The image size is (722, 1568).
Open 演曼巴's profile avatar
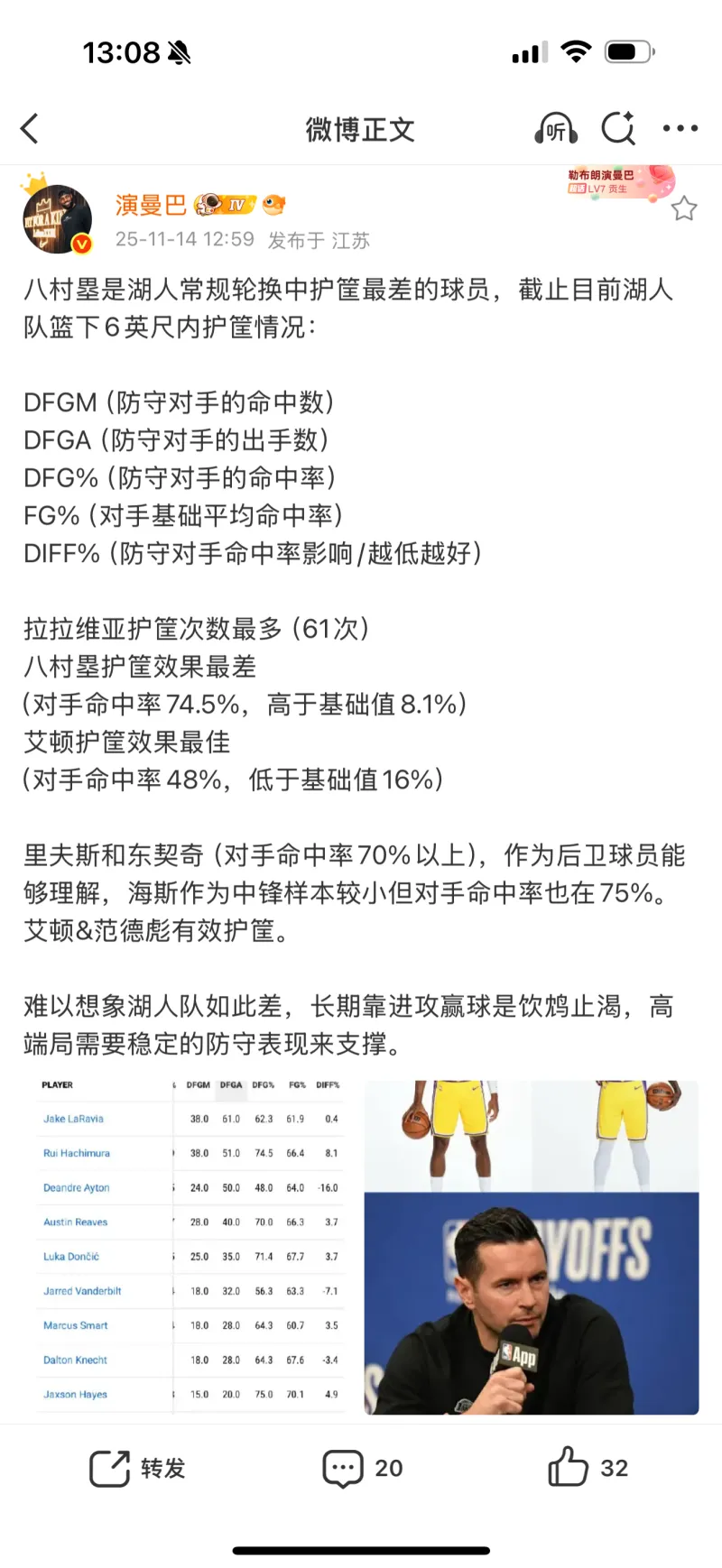click(58, 219)
